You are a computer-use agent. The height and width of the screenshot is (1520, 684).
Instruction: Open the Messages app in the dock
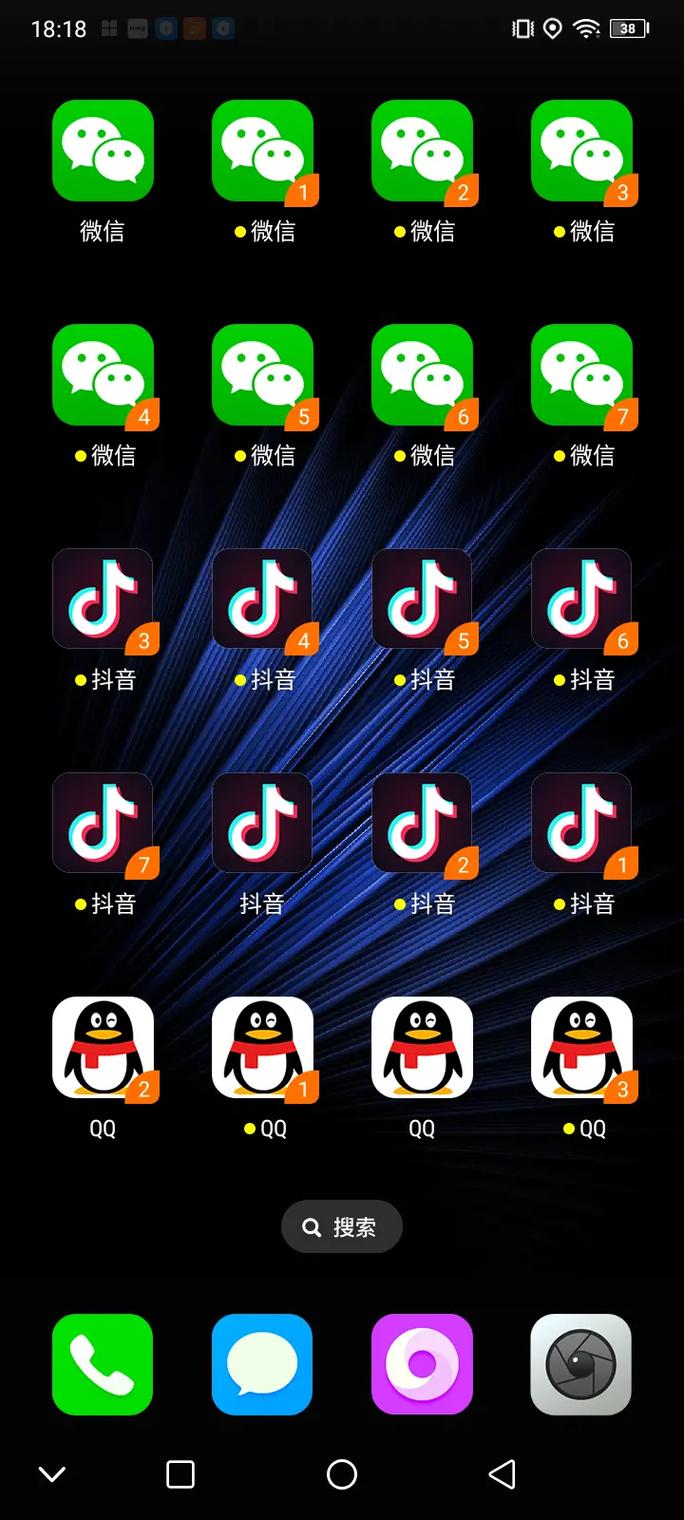pos(262,1364)
